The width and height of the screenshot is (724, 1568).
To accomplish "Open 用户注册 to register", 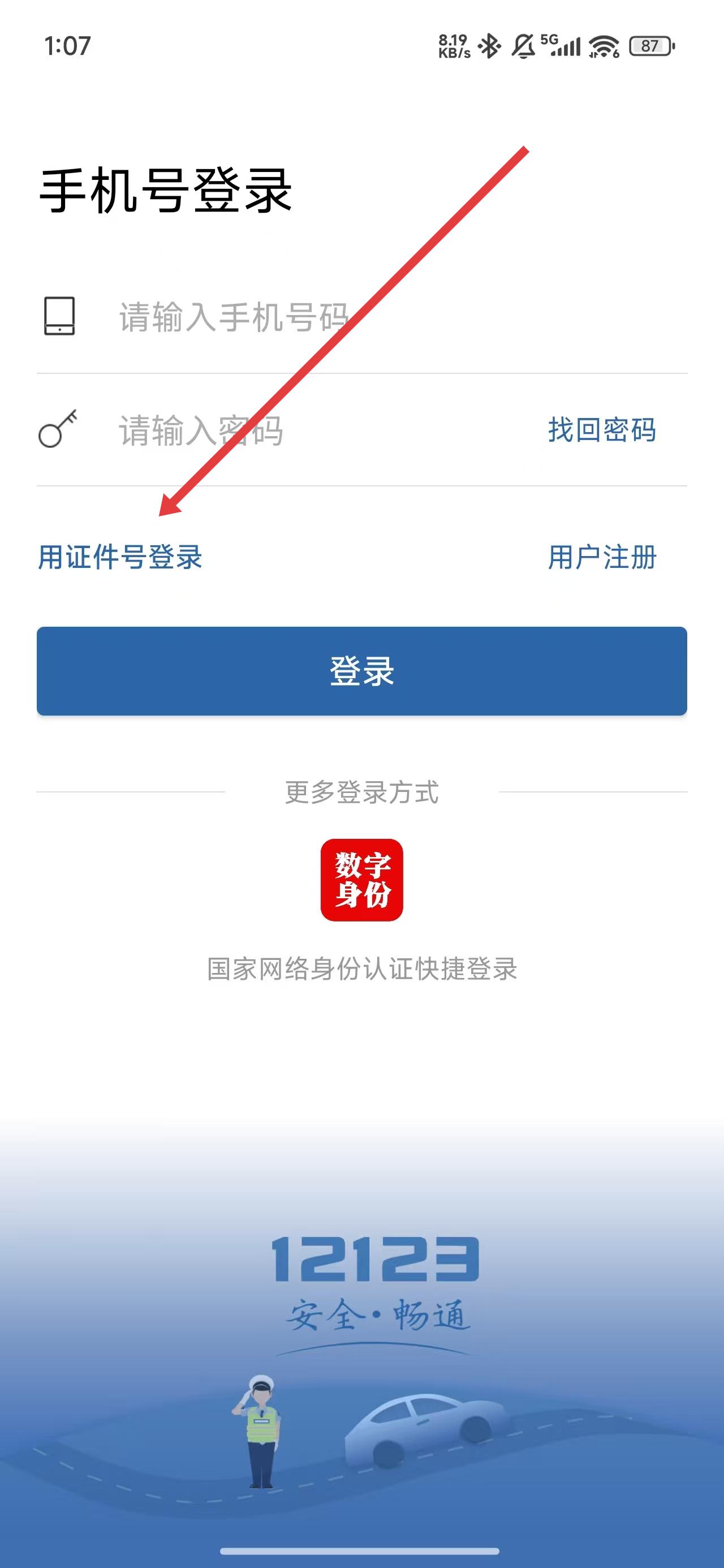I will tap(602, 557).
